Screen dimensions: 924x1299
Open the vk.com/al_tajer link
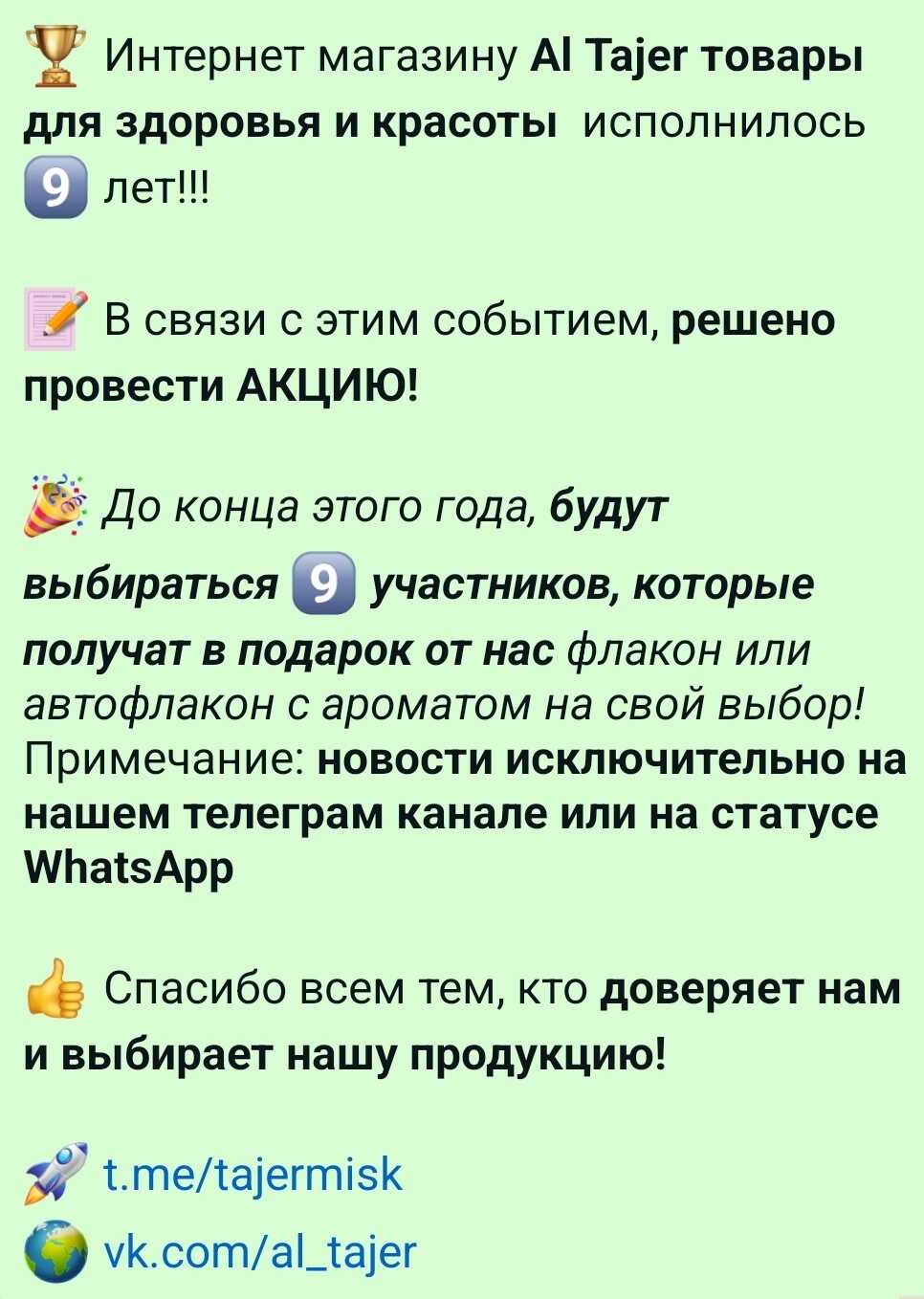point(259,1251)
